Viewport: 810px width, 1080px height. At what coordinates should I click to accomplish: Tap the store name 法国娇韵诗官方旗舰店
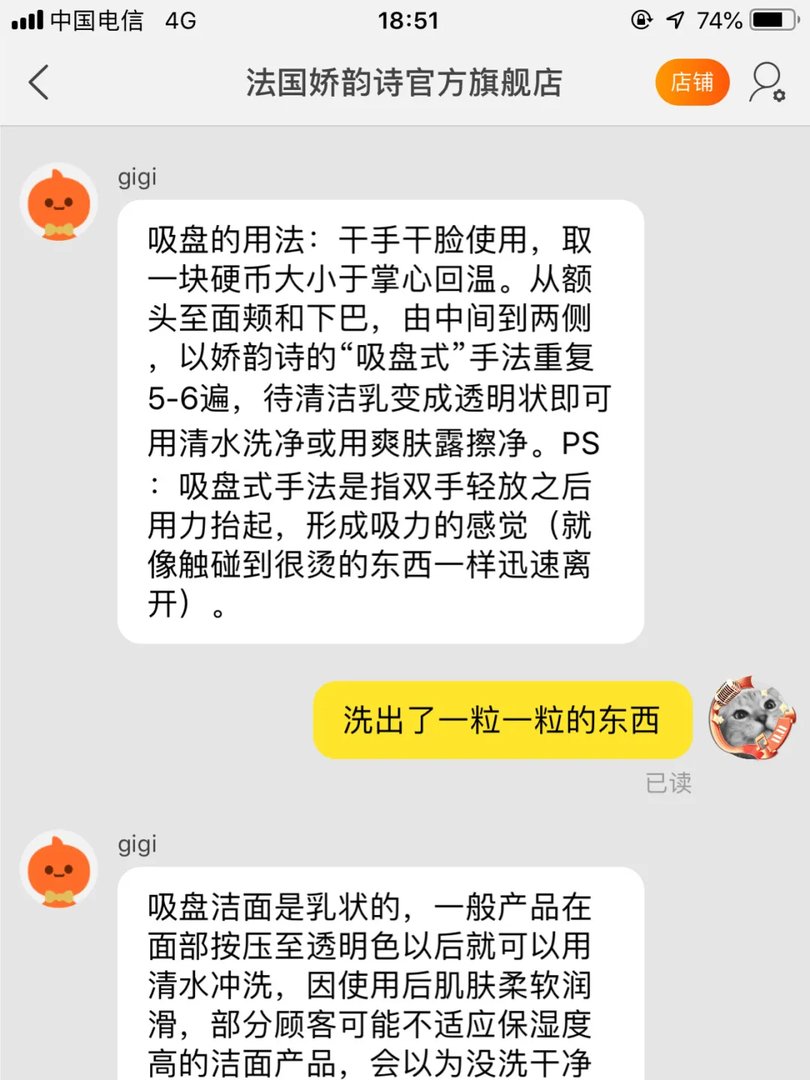tap(405, 84)
